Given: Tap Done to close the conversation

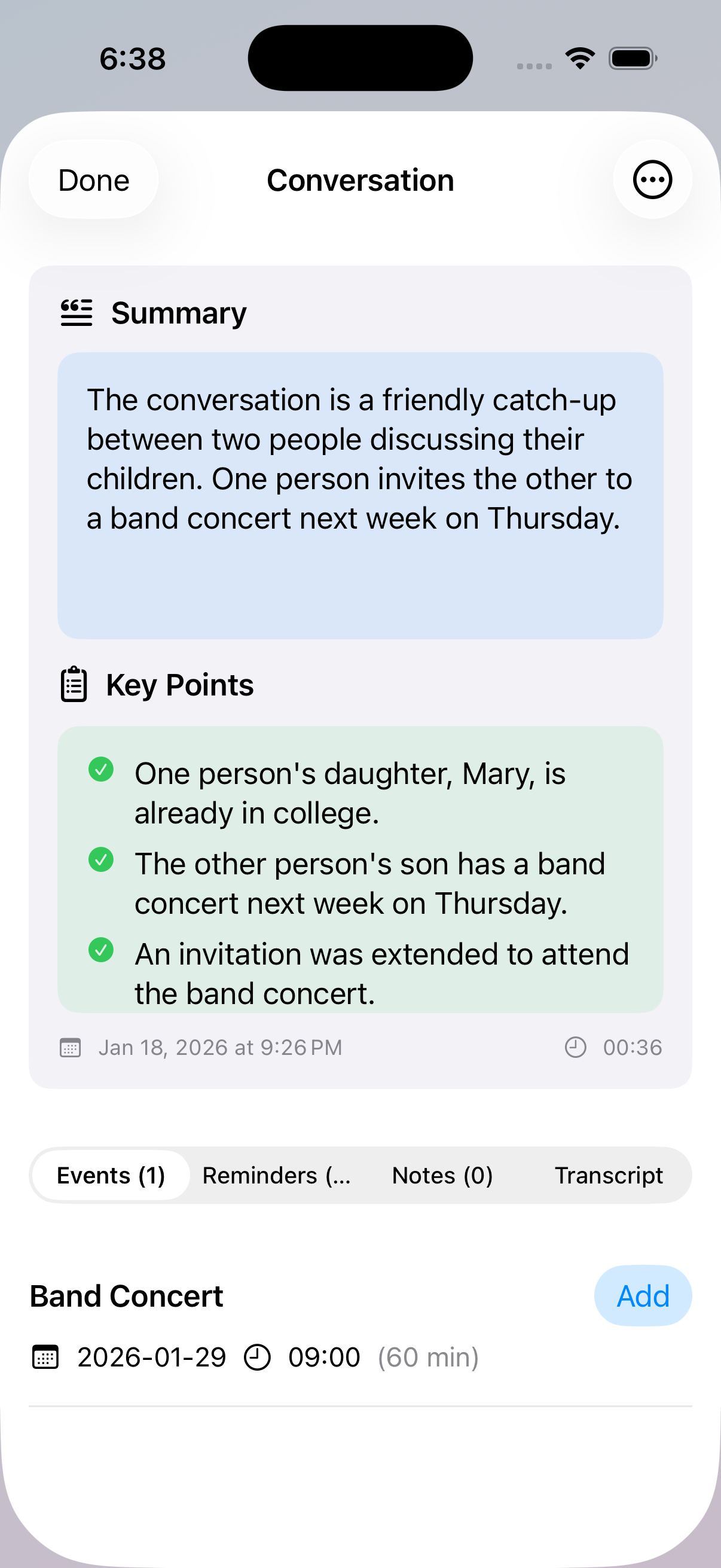Looking at the screenshot, I should [x=94, y=180].
